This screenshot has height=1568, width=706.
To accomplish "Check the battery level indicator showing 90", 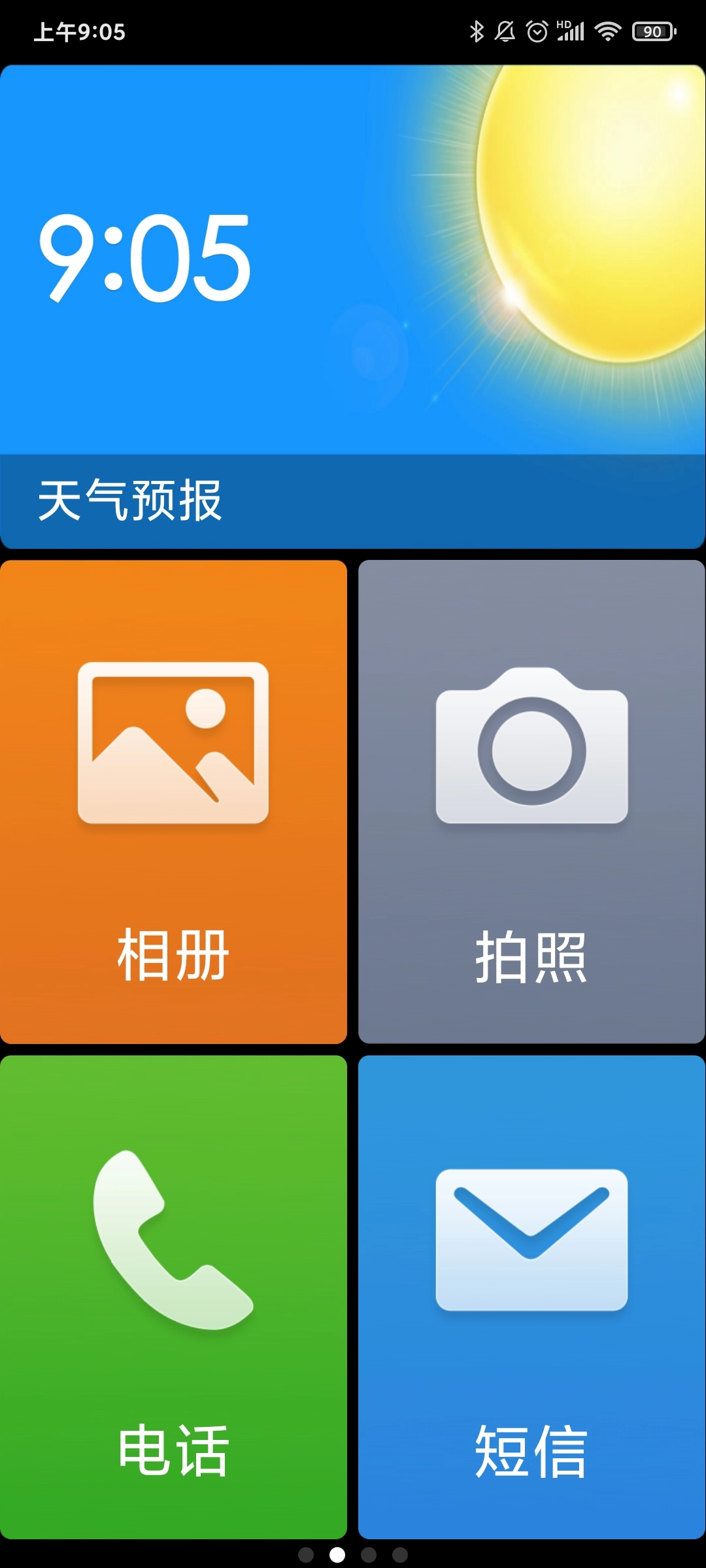I will (652, 31).
